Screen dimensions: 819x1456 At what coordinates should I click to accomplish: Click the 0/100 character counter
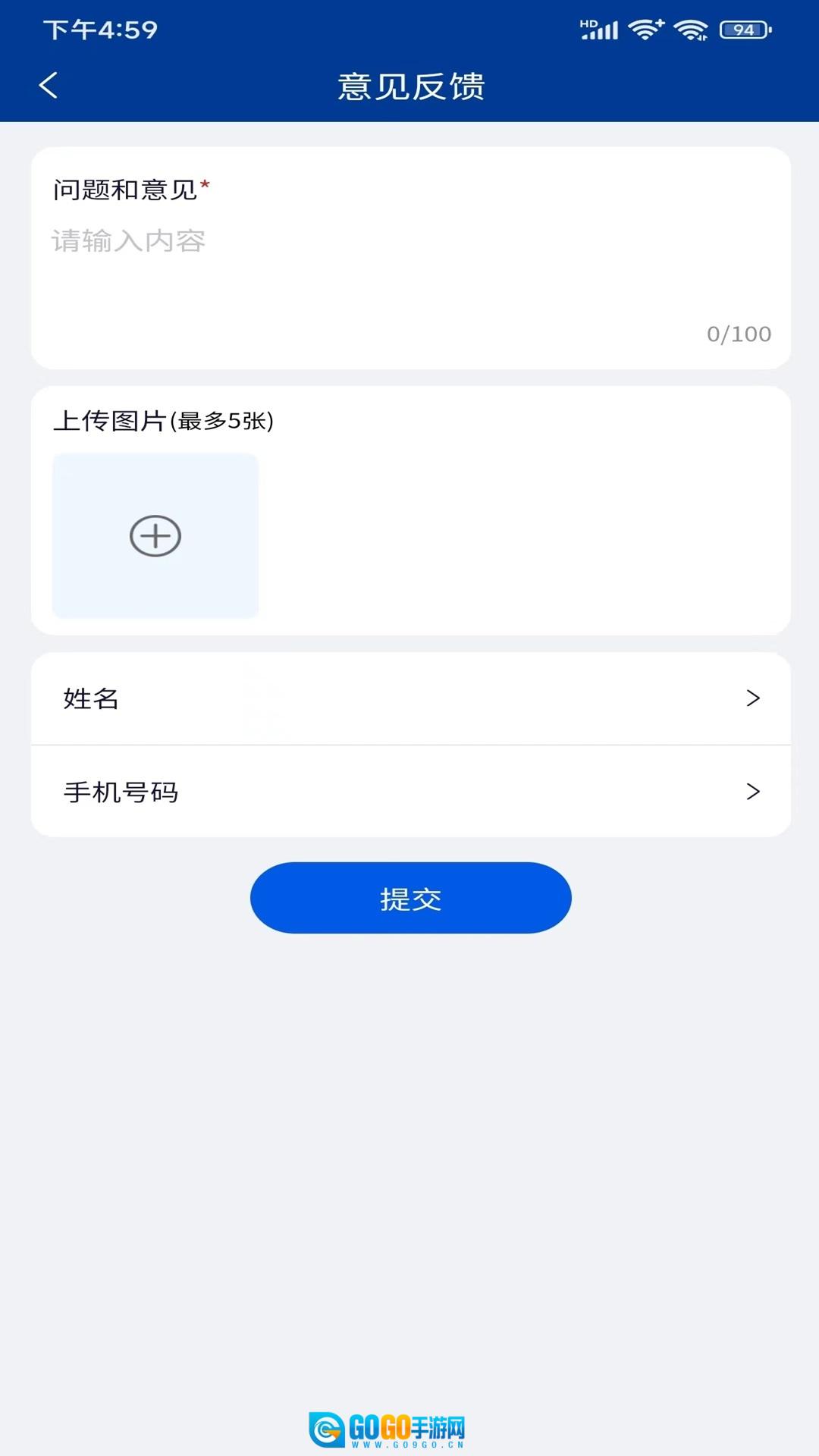(x=738, y=334)
